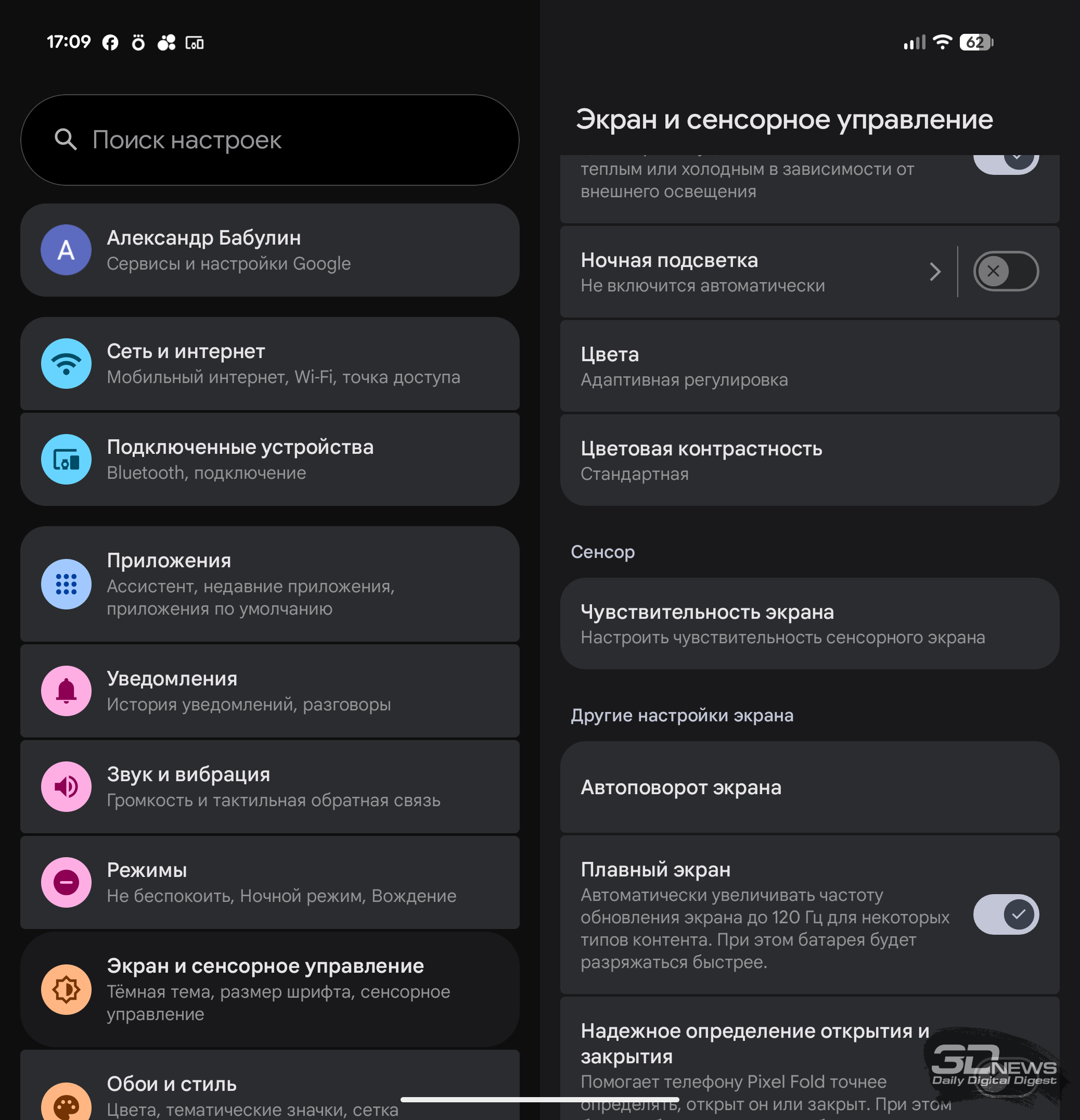
Task: Select Экран и сенсорное управление in the list
Action: (269, 988)
